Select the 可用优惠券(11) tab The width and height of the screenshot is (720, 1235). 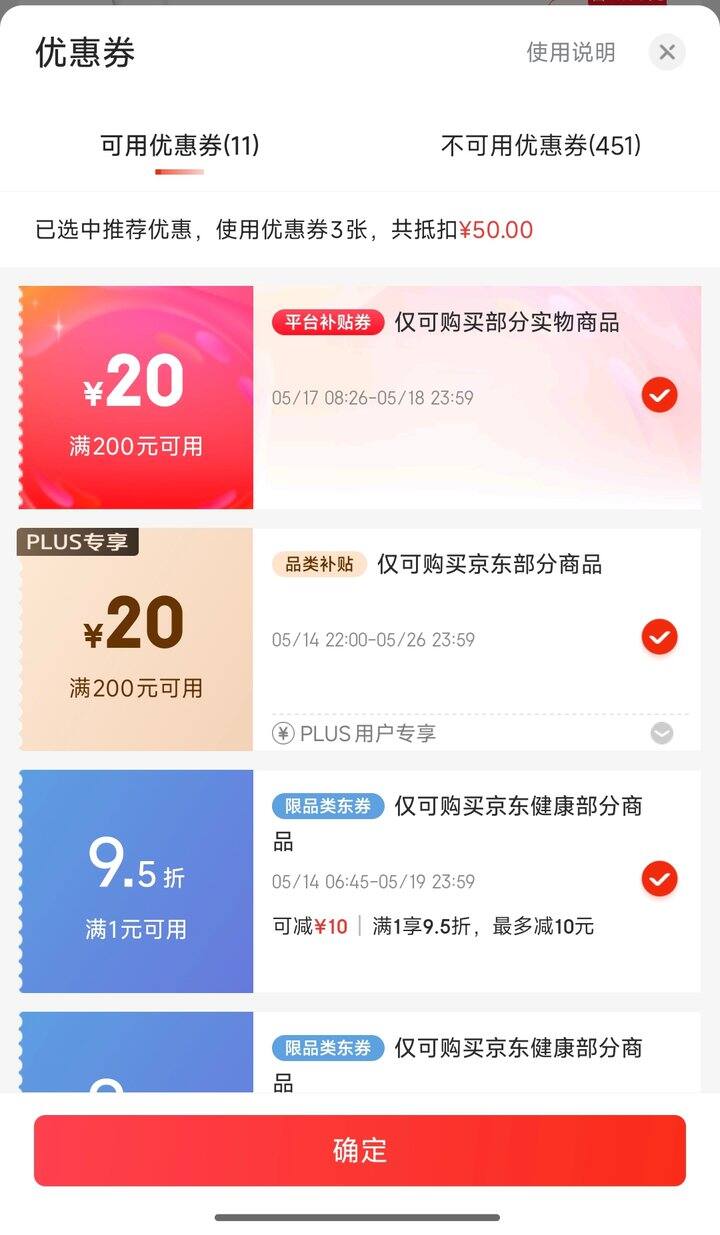pyautogui.click(x=180, y=146)
